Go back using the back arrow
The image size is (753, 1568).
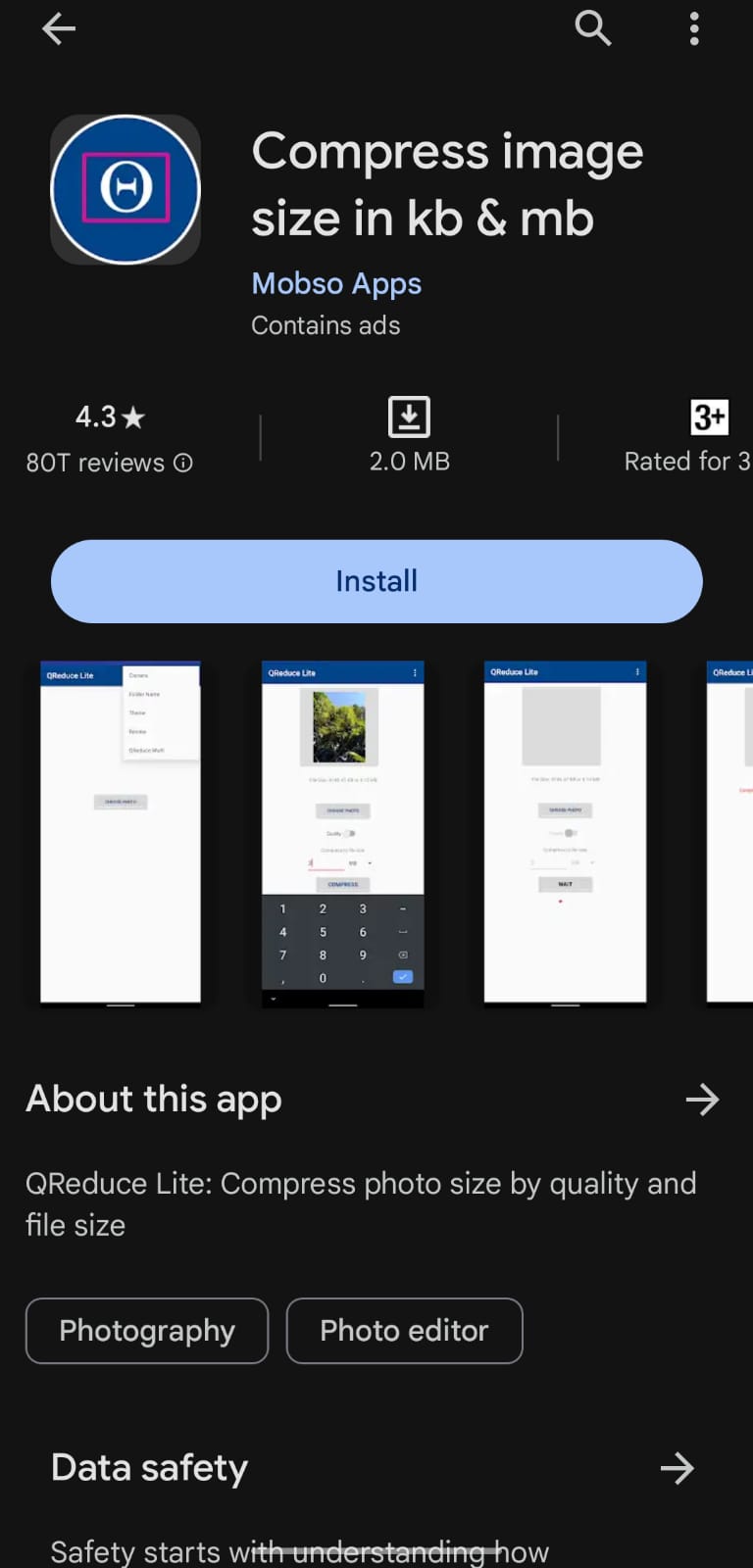click(59, 29)
